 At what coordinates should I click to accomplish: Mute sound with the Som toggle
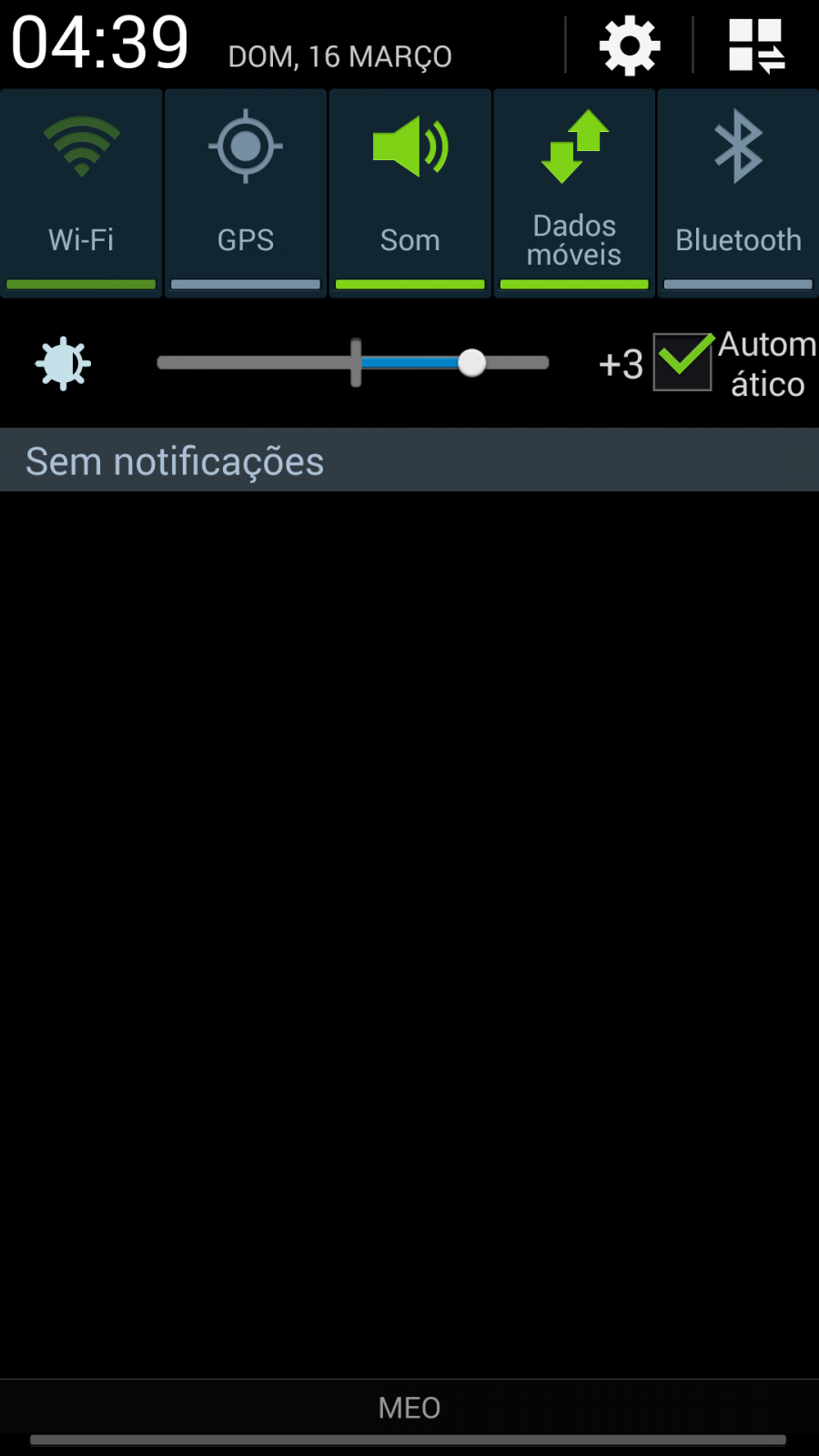click(410, 193)
